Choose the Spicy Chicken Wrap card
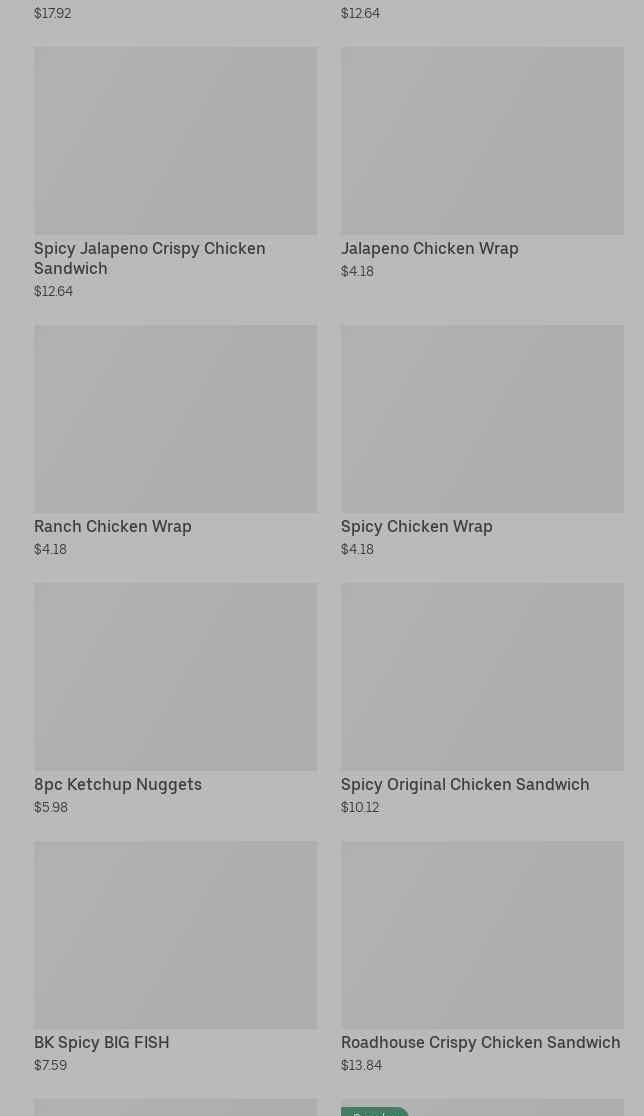Viewport: 644px width, 1116px height. tap(482, 440)
